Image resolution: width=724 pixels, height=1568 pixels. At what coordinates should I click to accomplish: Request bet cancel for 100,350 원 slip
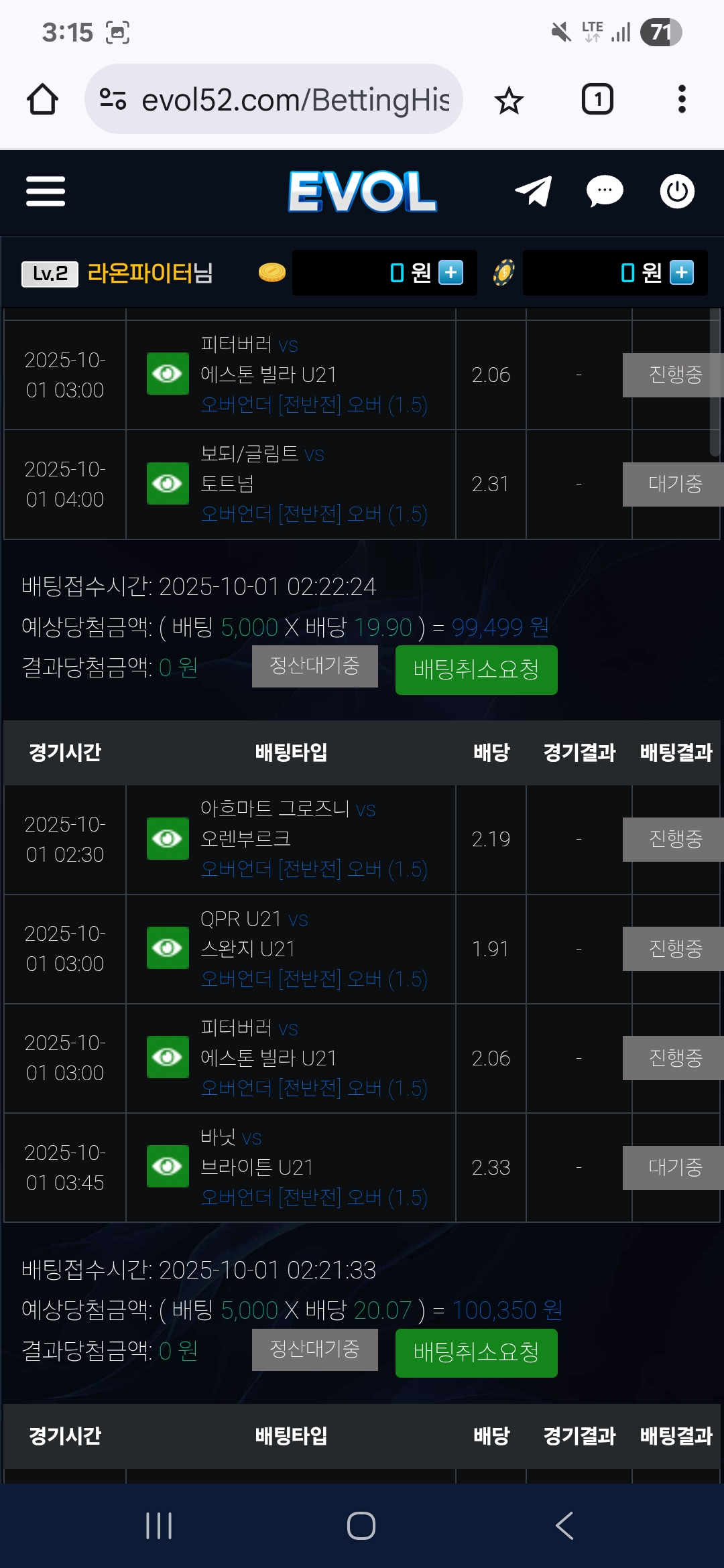(x=476, y=1353)
